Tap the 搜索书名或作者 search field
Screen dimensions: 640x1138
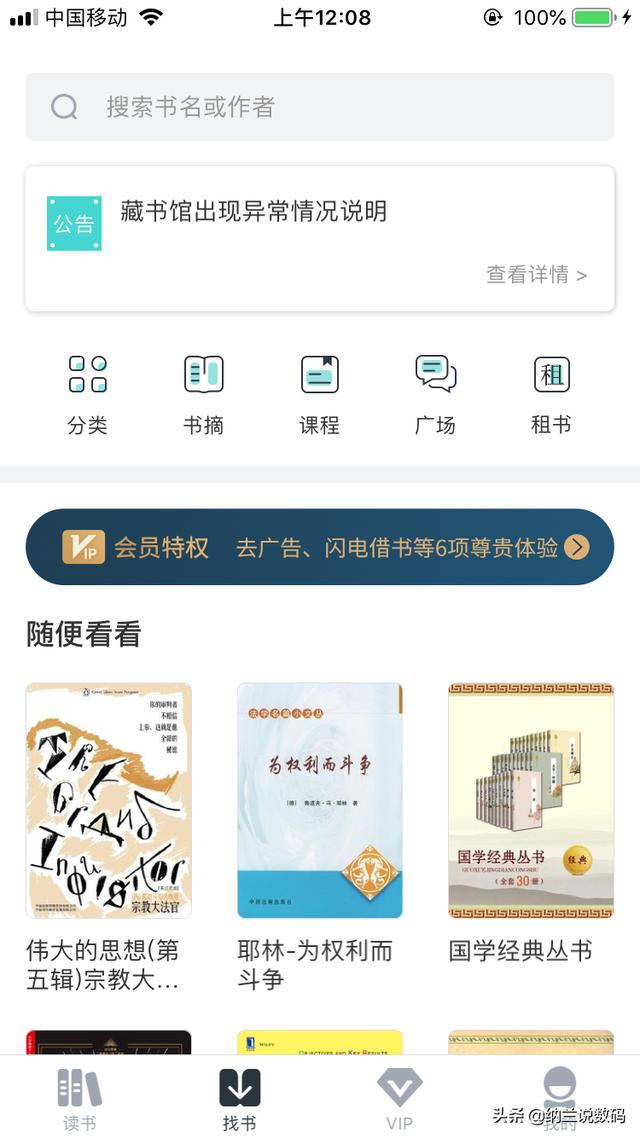(x=320, y=107)
